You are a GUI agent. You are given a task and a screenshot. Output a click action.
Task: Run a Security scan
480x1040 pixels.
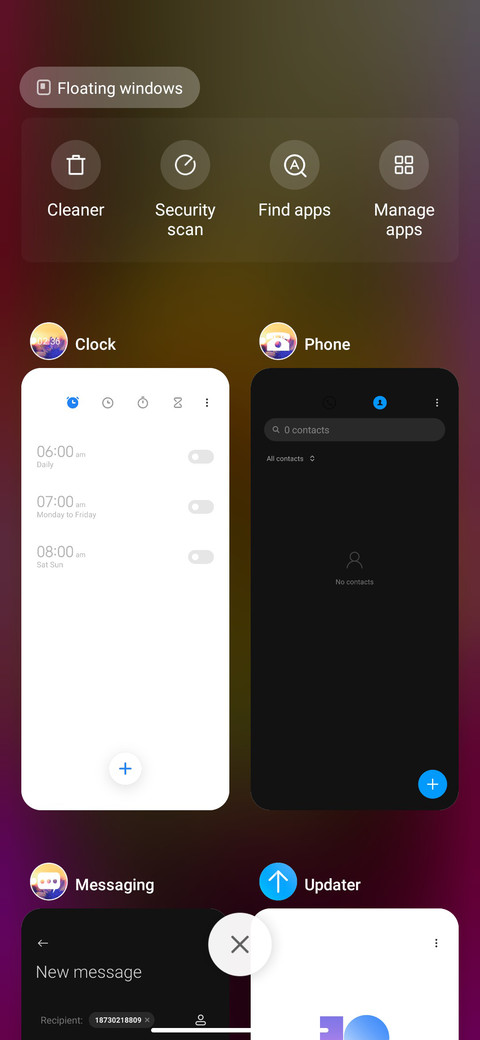pos(185,190)
